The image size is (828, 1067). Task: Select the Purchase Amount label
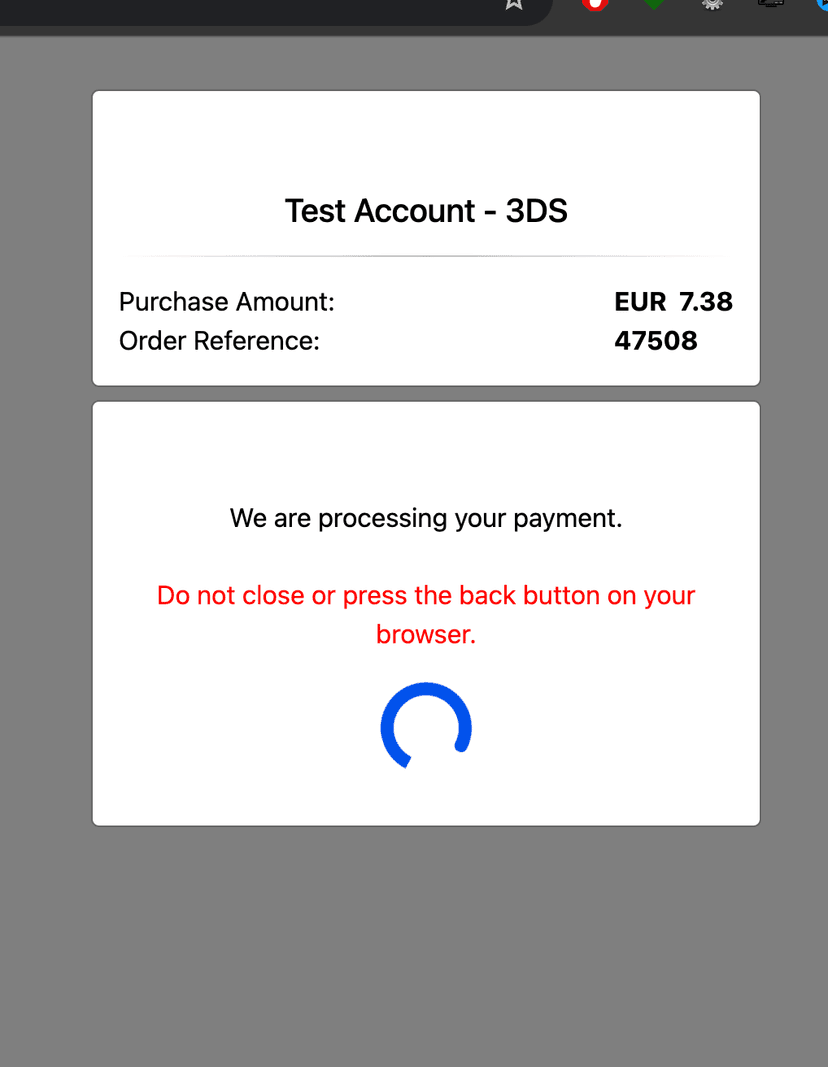pyautogui.click(x=226, y=301)
